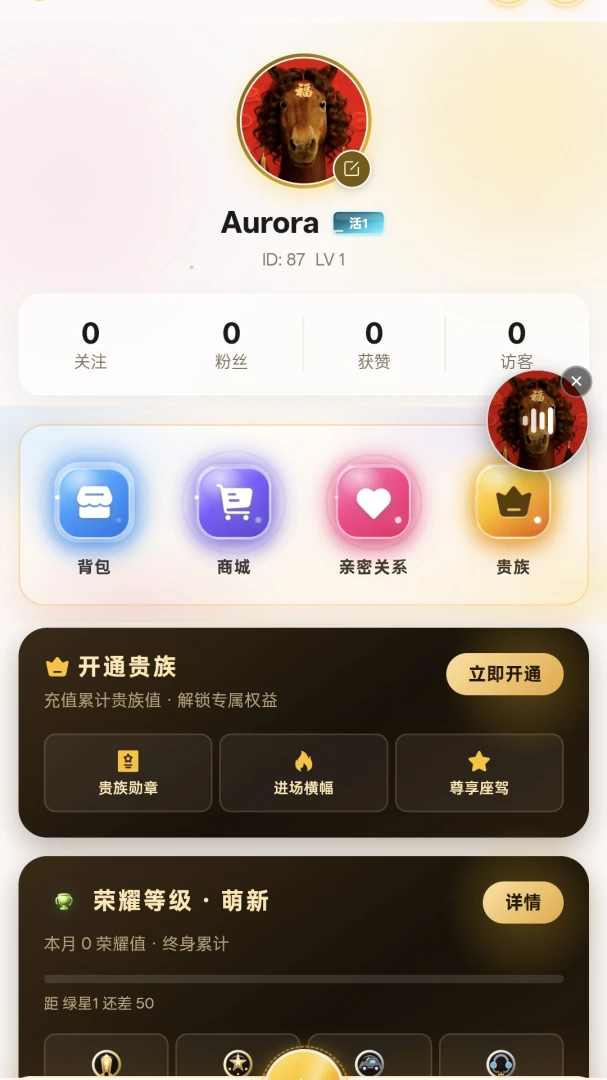View 详情 for the honor level
The width and height of the screenshot is (607, 1080).
(523, 902)
